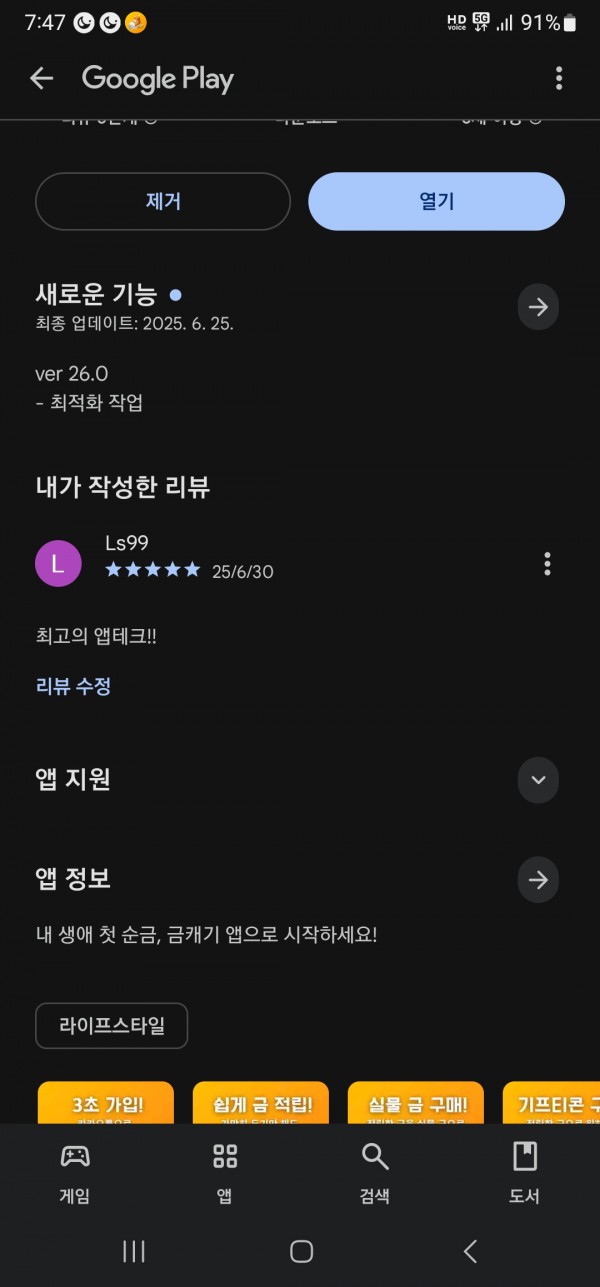The image size is (600, 1287).
Task: View the 쉽게 금 적립 screenshot
Action: coord(261,1102)
